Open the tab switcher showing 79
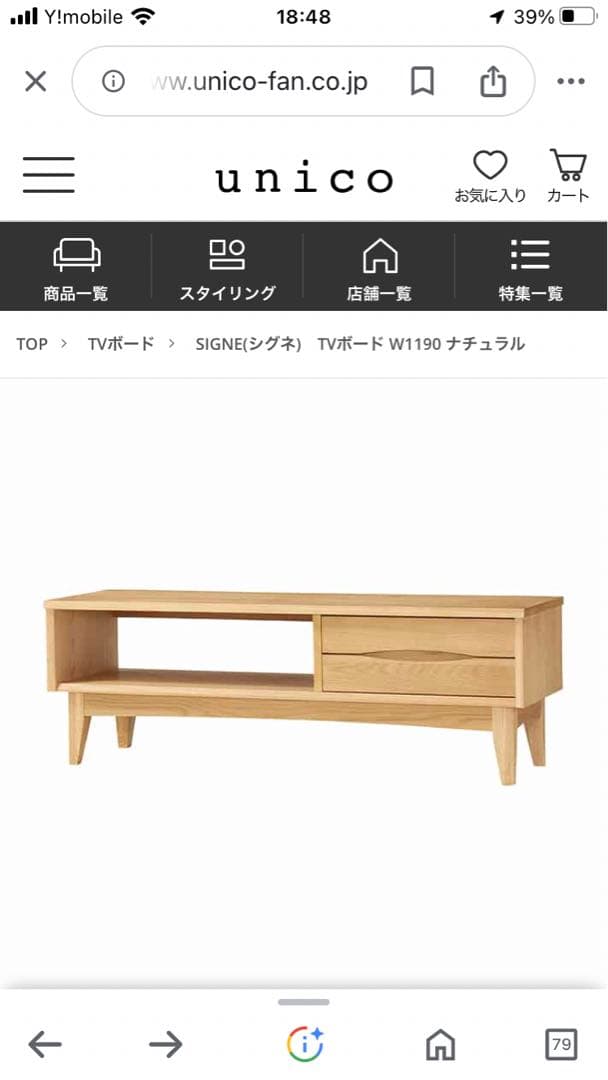The height and width of the screenshot is (1080, 608). pos(561,1044)
